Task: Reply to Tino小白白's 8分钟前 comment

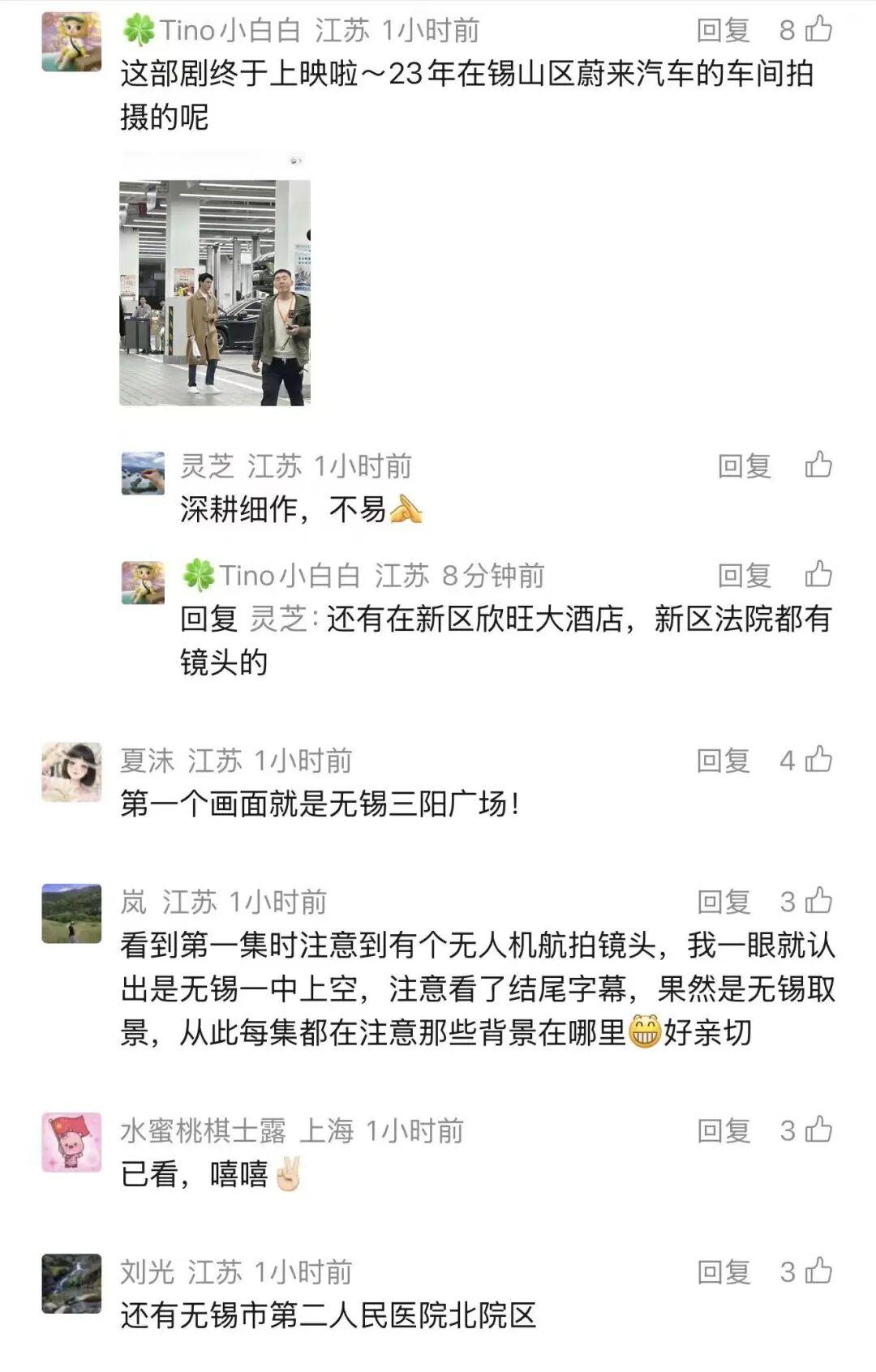Action: pyautogui.click(x=744, y=576)
